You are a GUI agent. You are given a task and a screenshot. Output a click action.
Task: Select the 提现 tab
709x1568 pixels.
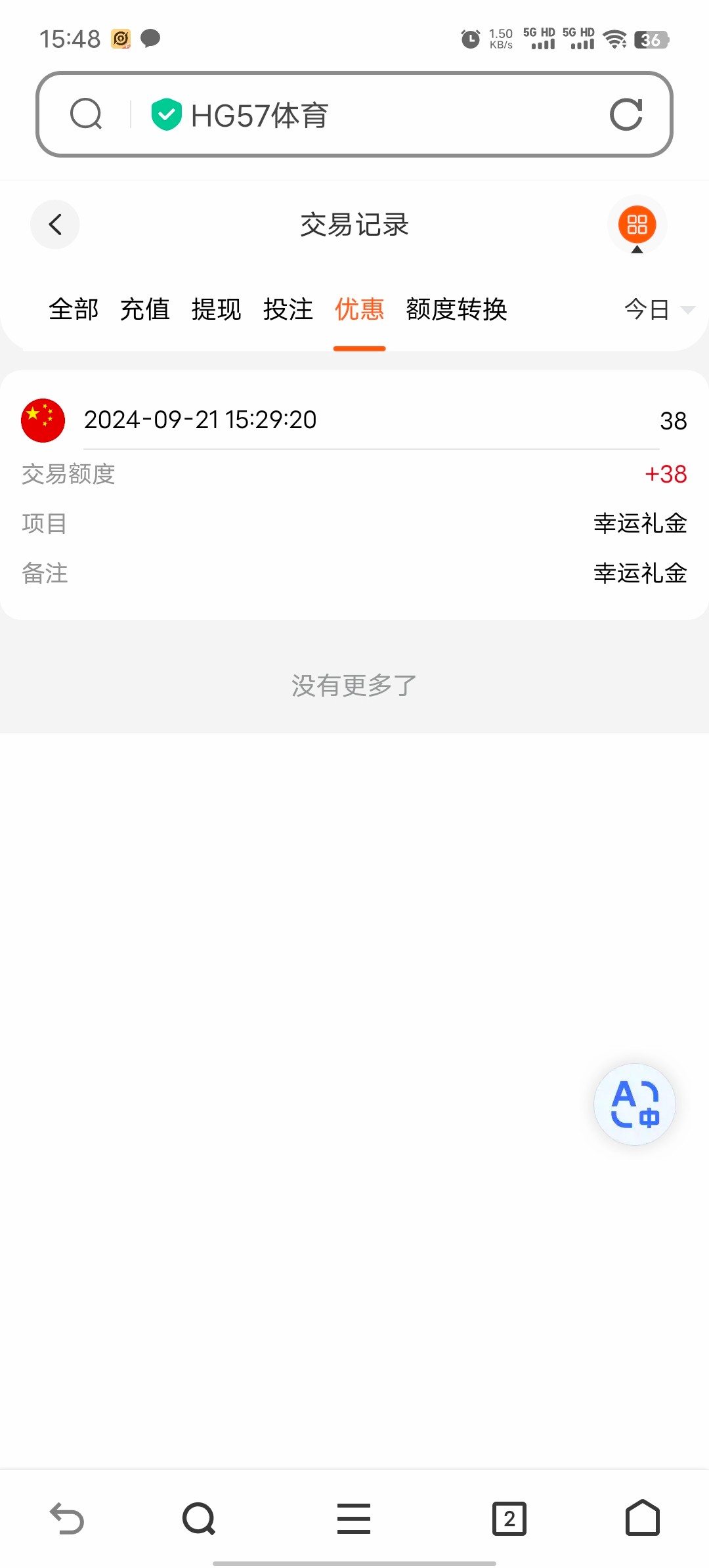coord(217,309)
